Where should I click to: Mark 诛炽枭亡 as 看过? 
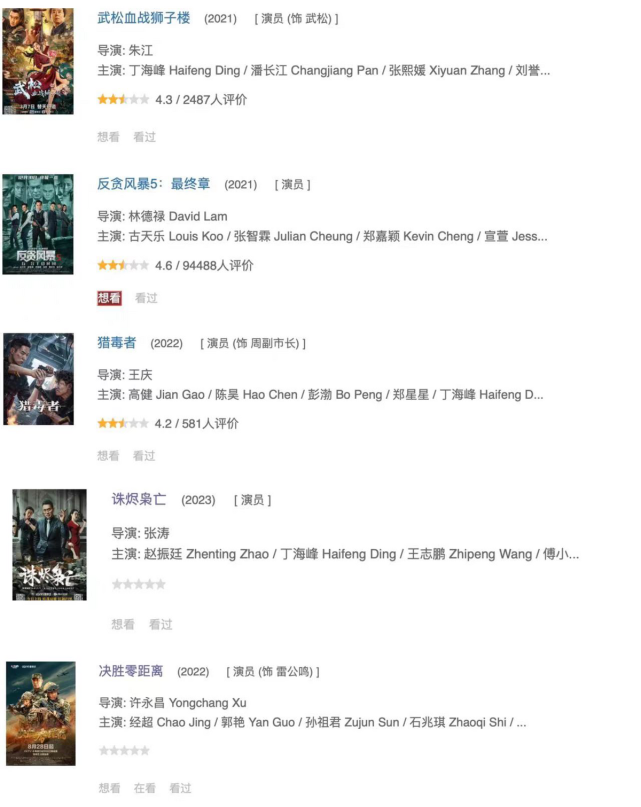tap(160, 624)
